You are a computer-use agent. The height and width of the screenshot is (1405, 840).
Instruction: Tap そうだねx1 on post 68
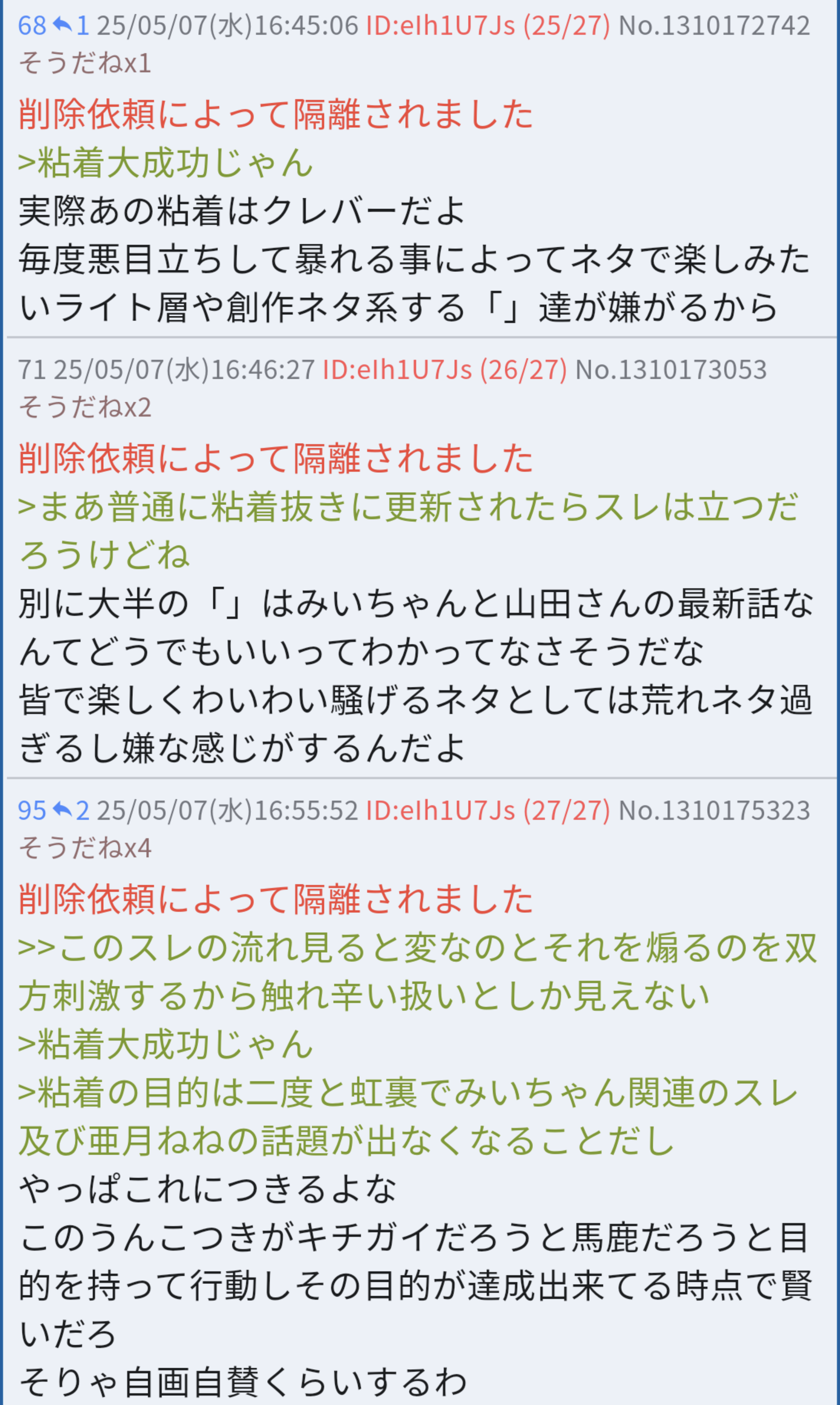pyautogui.click(x=85, y=63)
